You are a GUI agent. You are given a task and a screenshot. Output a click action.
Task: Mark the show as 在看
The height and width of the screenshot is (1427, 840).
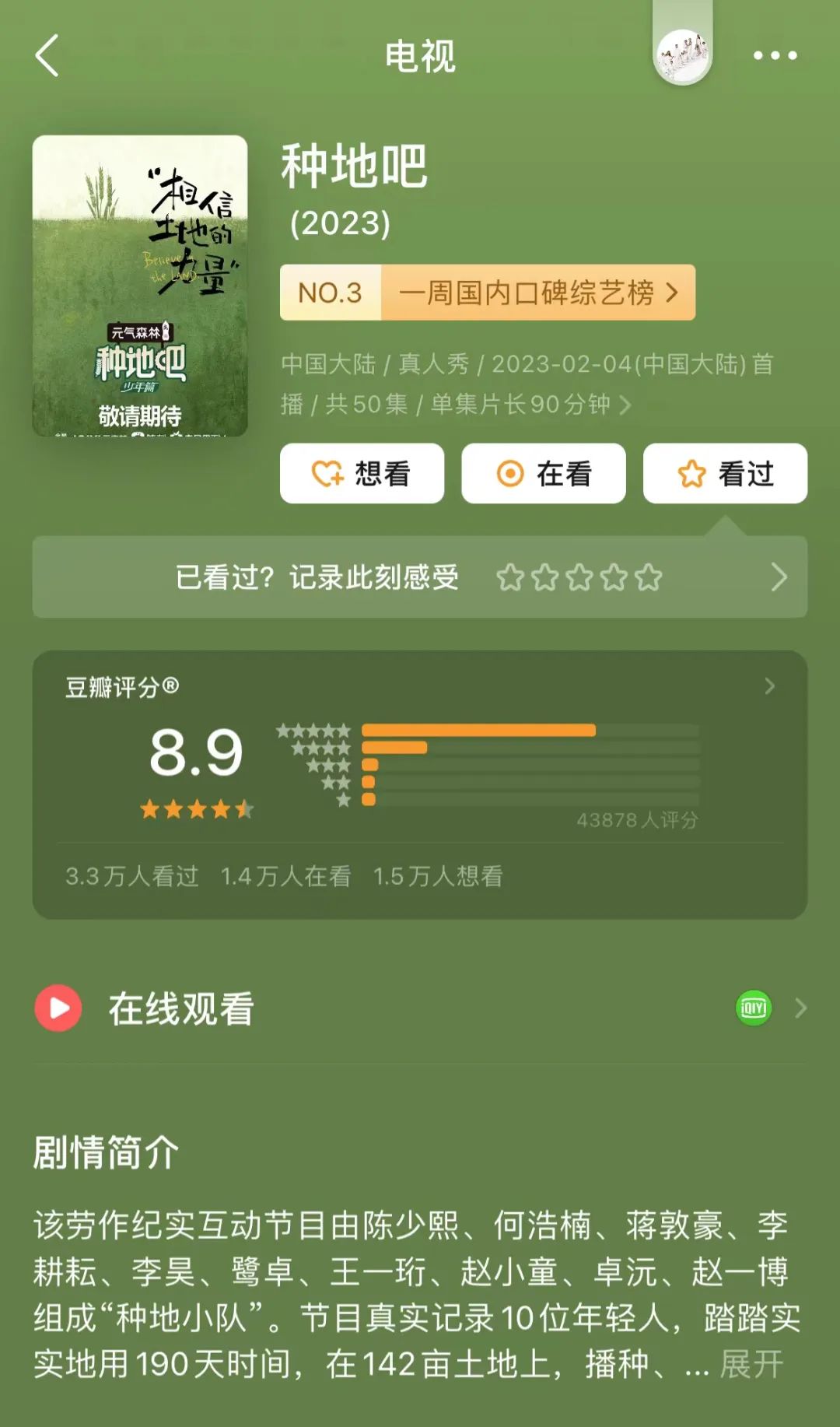pyautogui.click(x=543, y=473)
